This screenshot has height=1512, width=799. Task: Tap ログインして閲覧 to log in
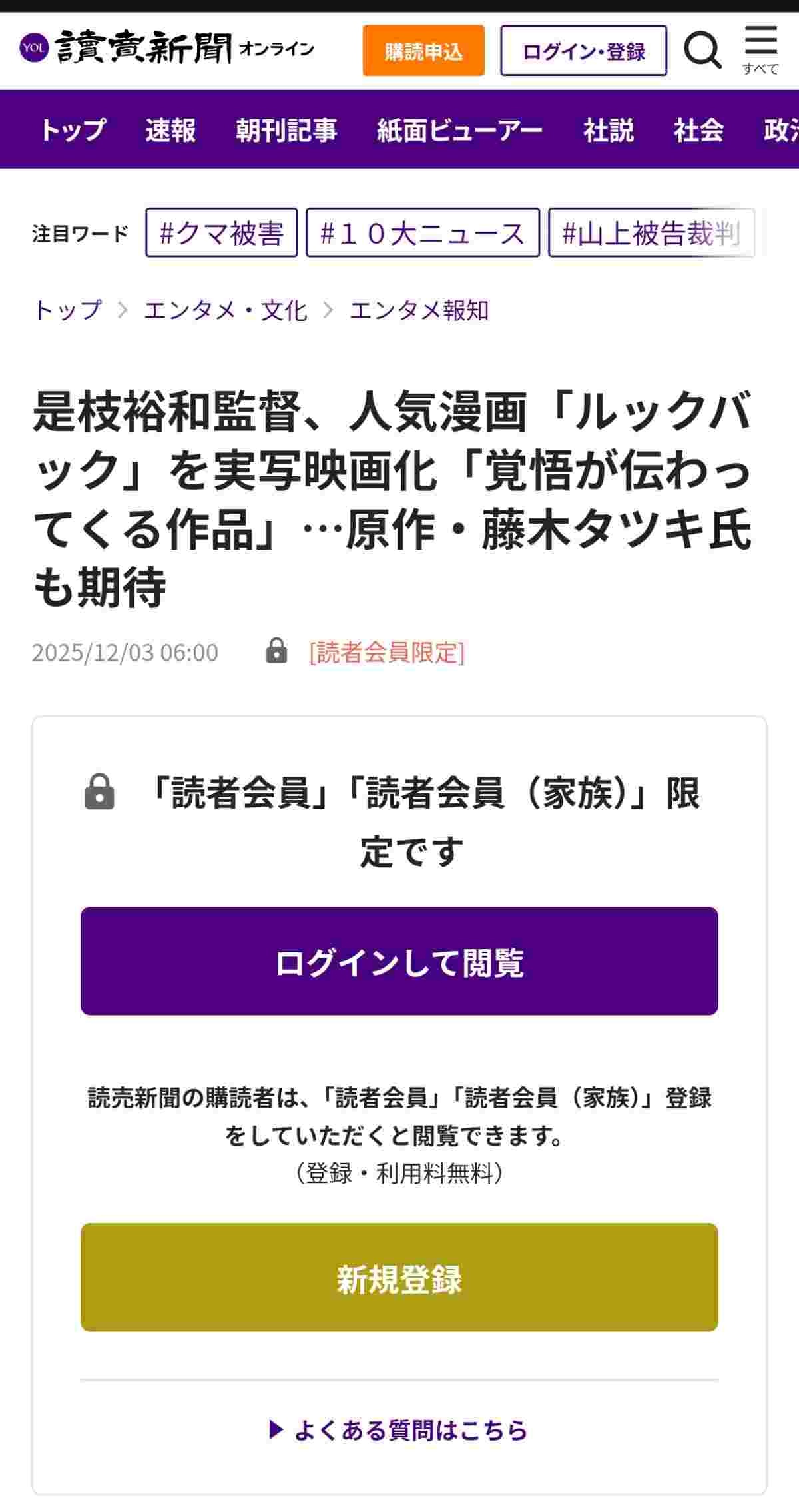point(399,961)
